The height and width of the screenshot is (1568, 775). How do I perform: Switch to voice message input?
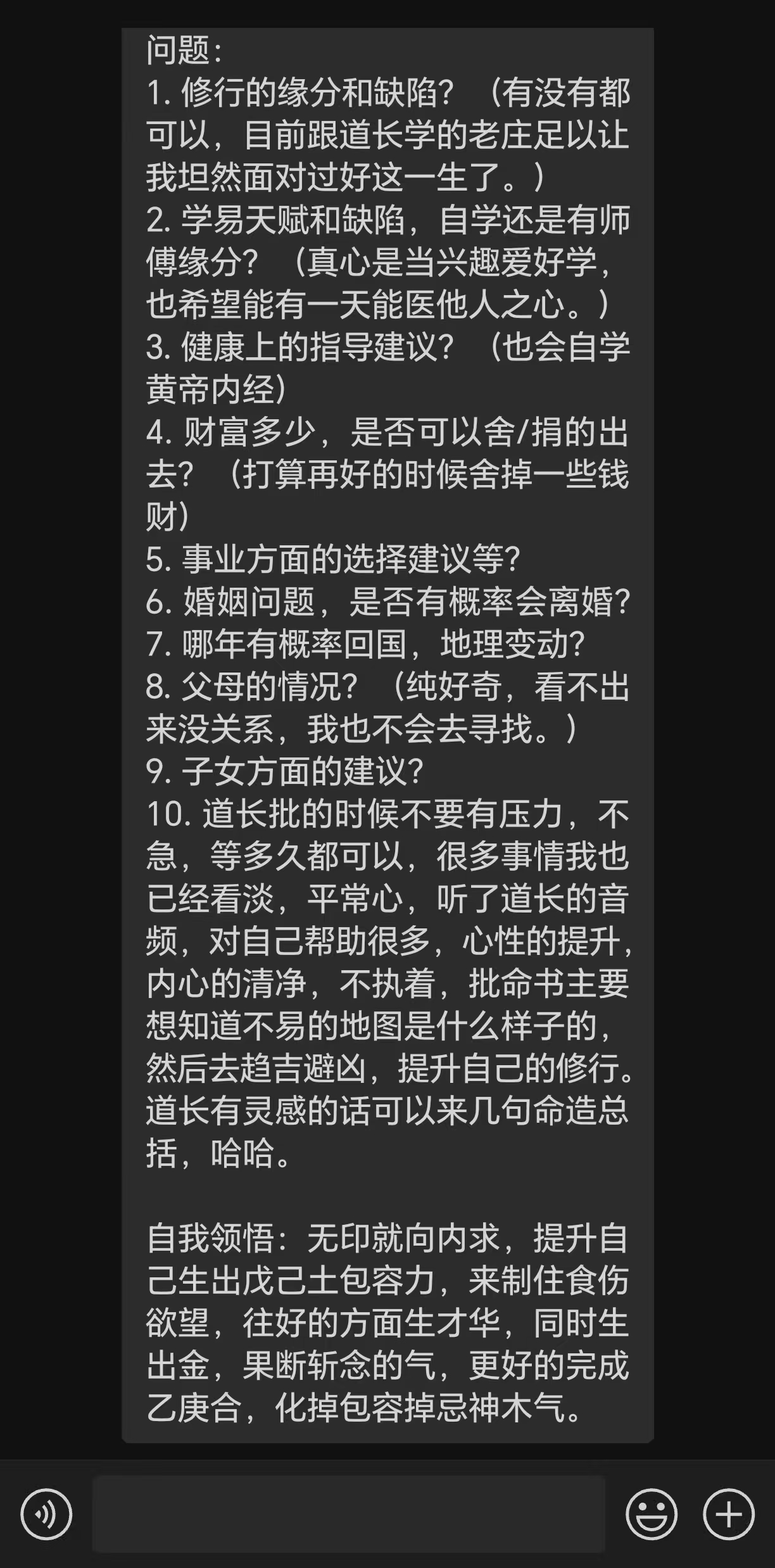(x=46, y=1514)
